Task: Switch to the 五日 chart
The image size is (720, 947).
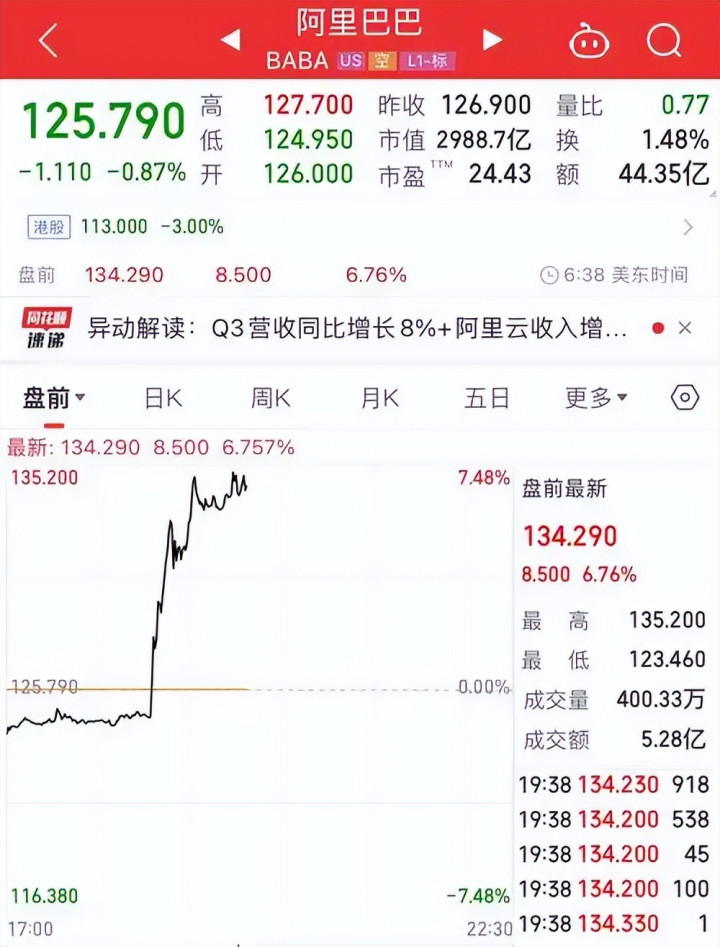Action: (x=487, y=398)
